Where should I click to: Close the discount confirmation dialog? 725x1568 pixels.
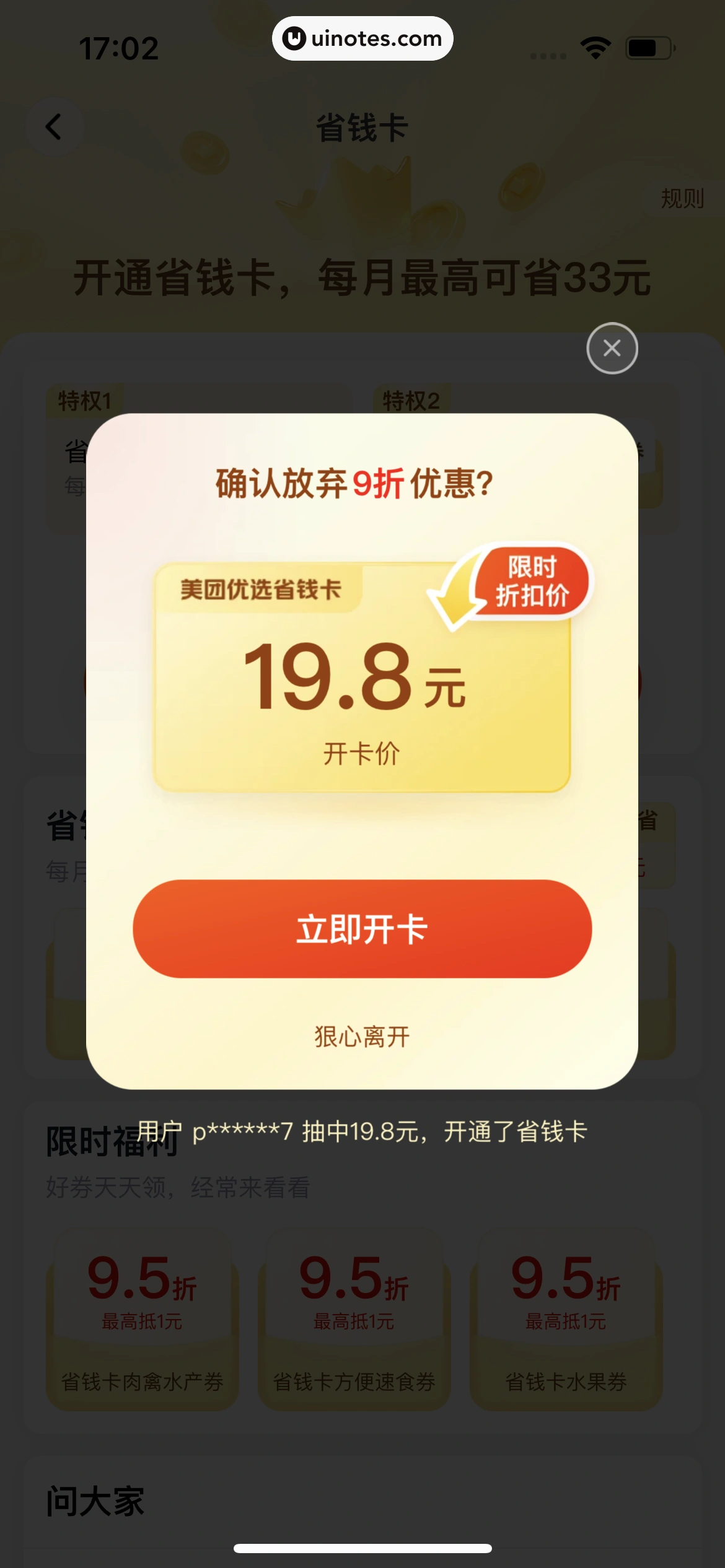tap(612, 349)
